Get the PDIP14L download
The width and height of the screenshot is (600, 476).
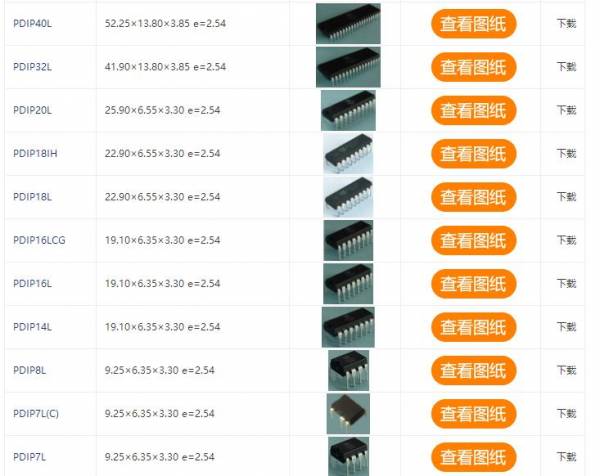566,327
